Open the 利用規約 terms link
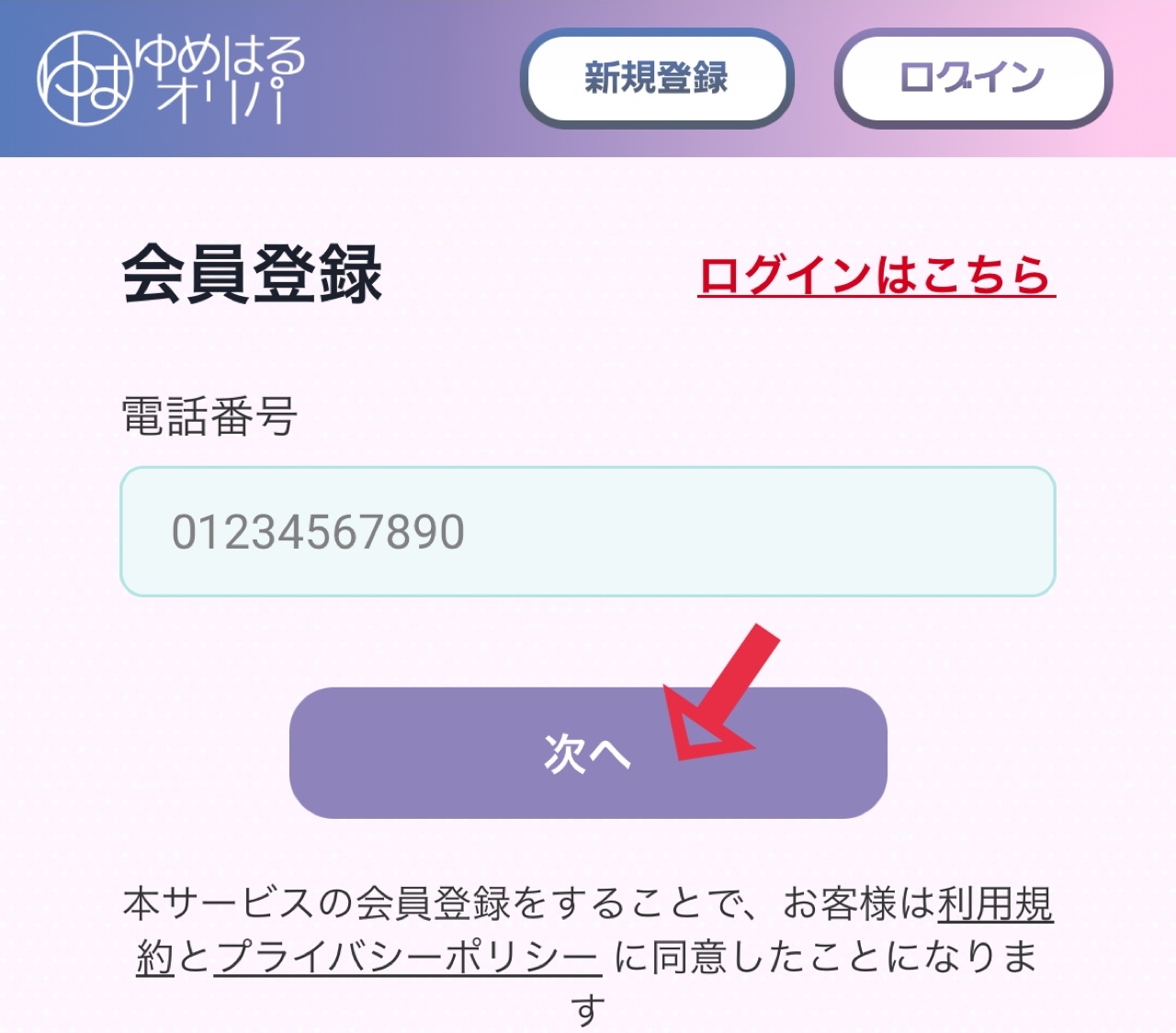 click(x=994, y=904)
